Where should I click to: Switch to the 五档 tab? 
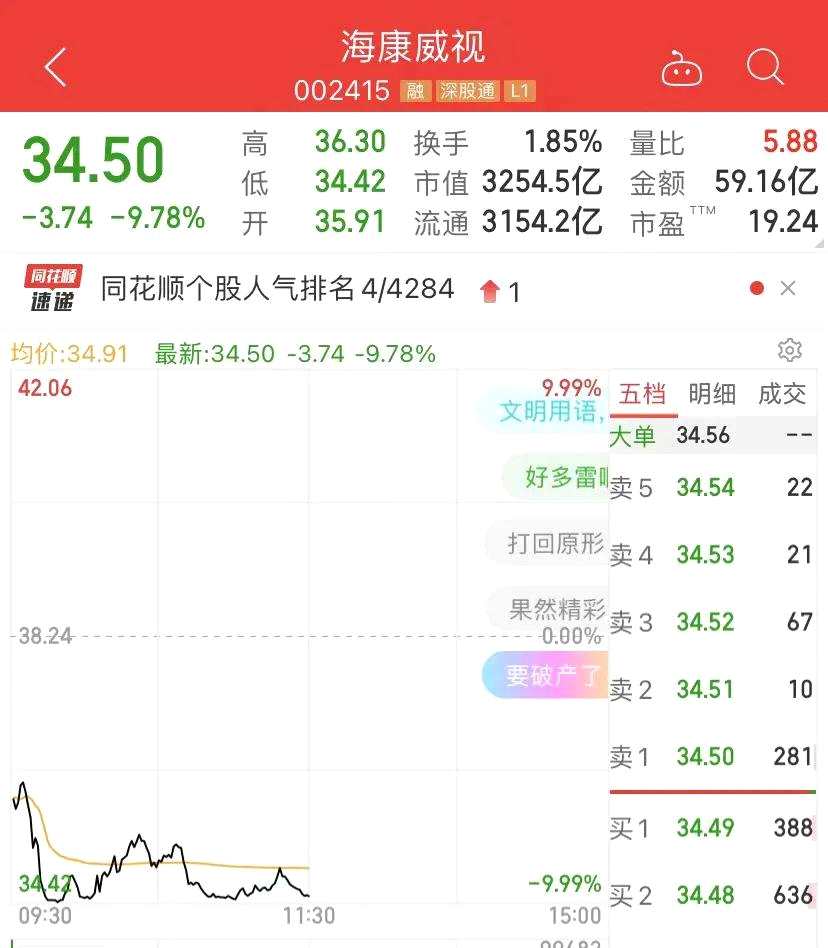click(642, 394)
